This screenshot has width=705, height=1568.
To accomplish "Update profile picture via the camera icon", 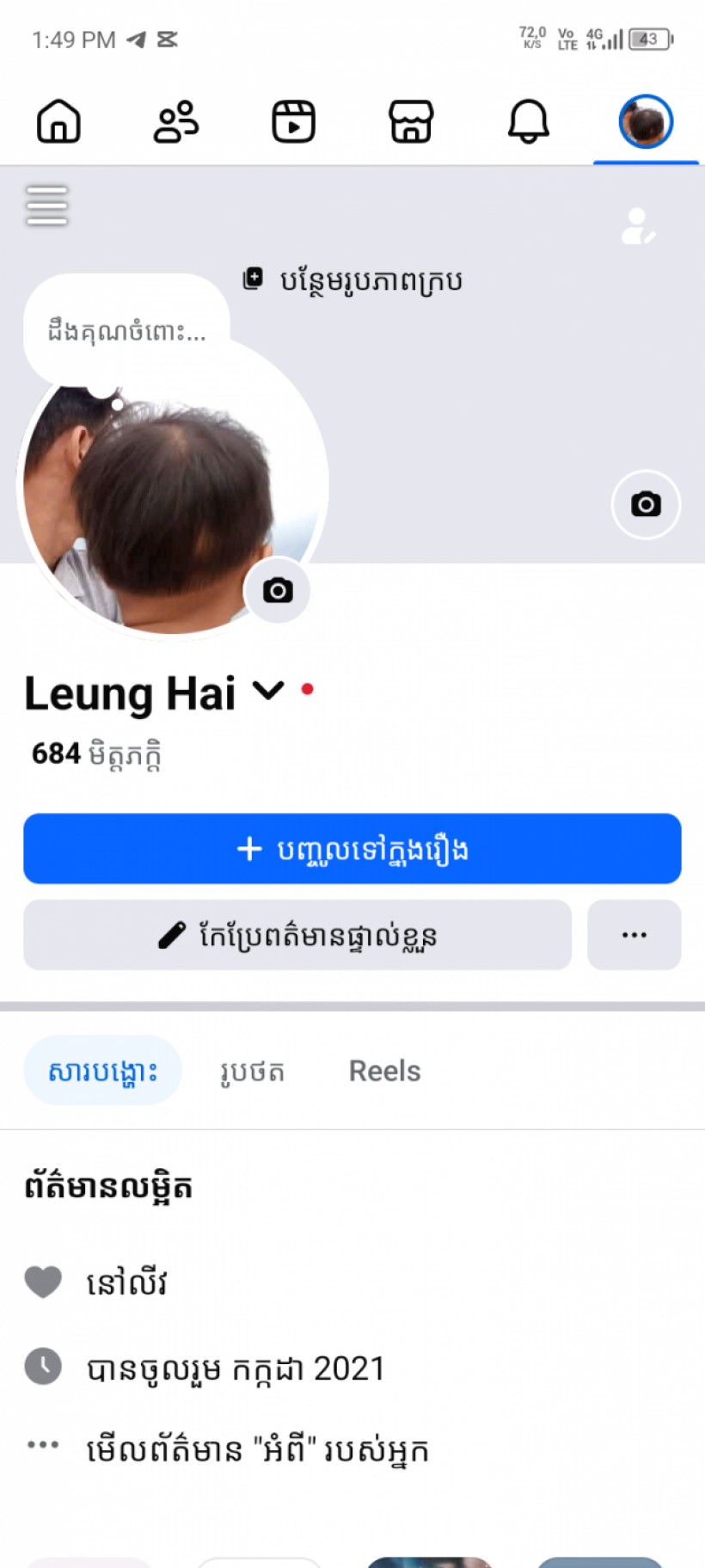I will 277,590.
